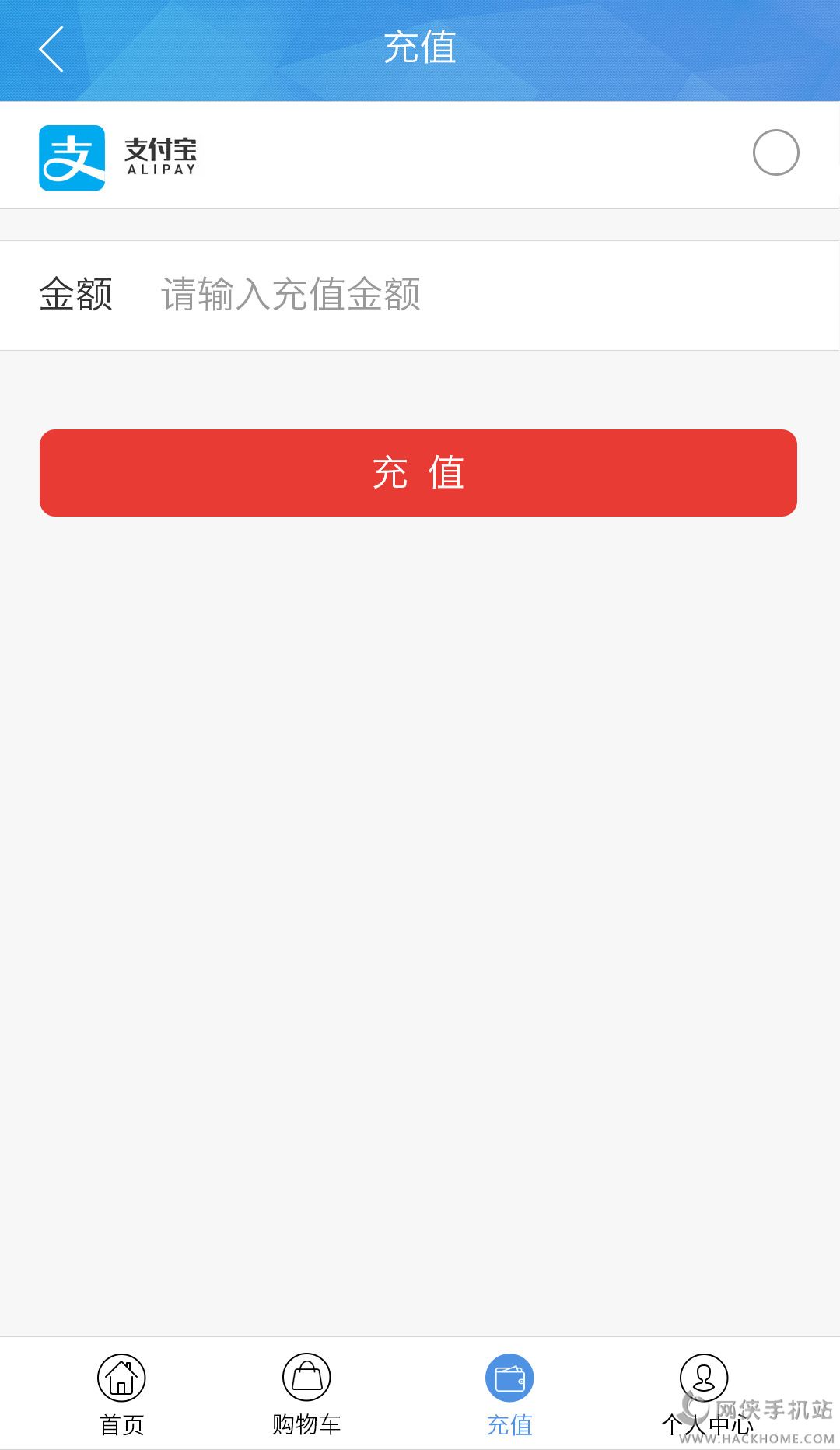Switch to the 首页 tab
Screen dimensions: 840x1450
[x=121, y=1394]
